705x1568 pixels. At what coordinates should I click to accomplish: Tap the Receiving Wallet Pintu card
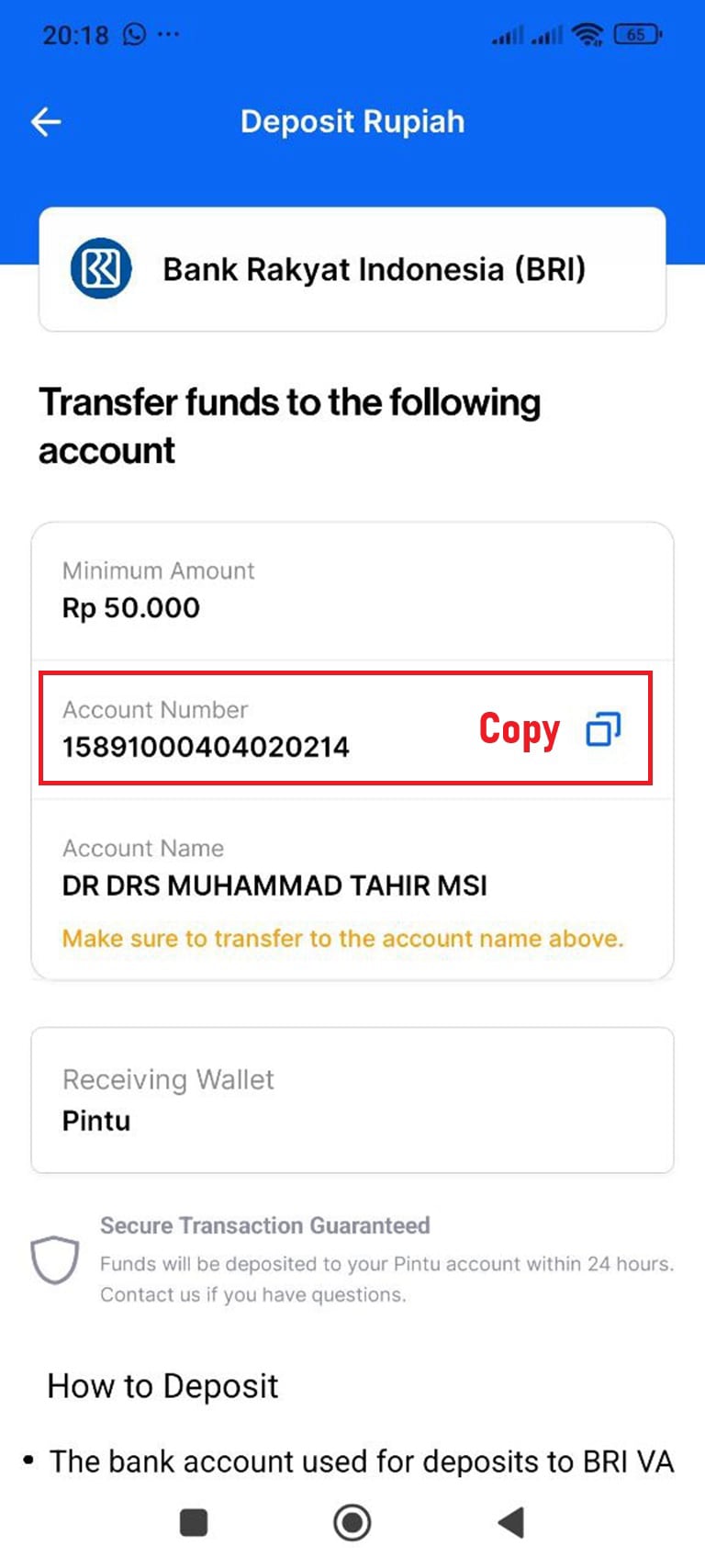(x=352, y=1100)
